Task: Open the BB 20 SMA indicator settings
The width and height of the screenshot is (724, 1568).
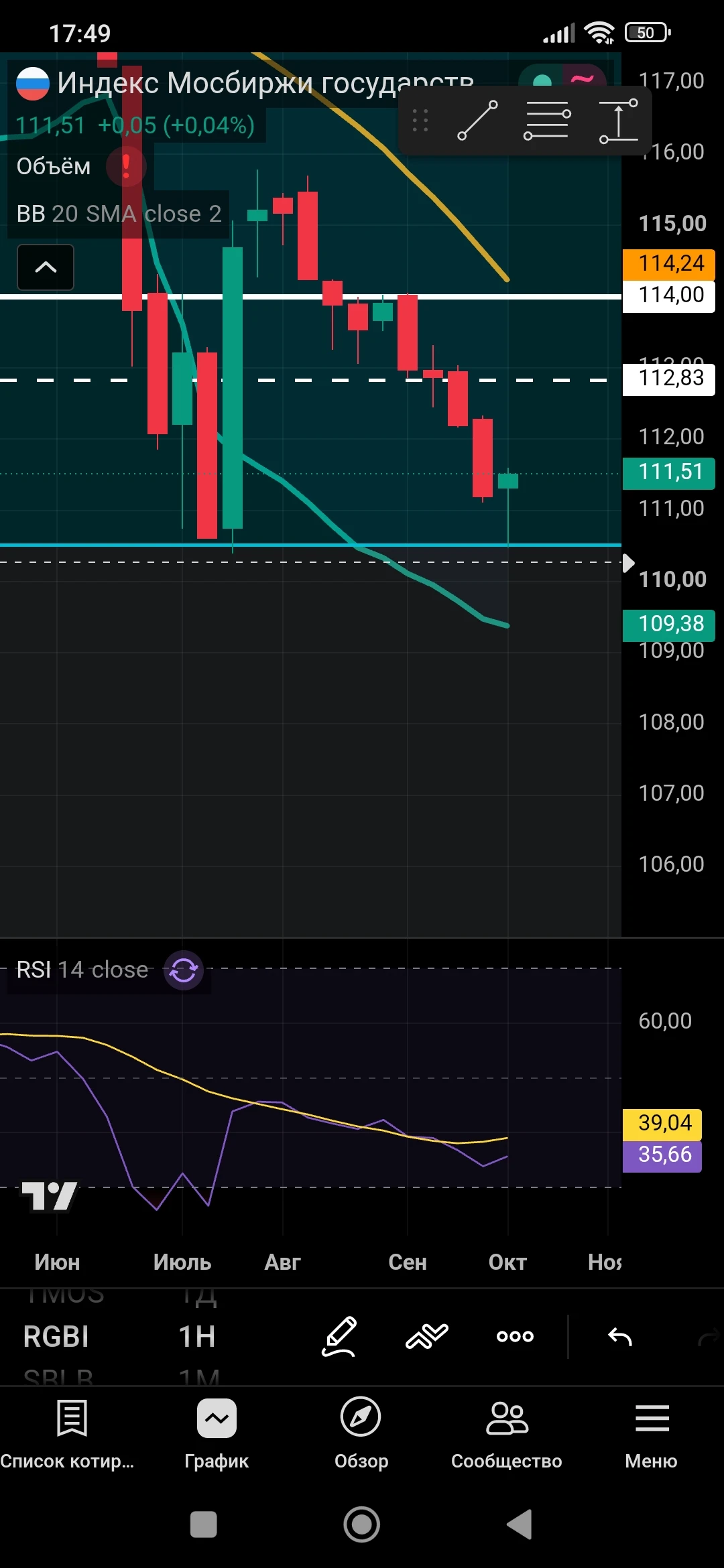Action: click(x=119, y=214)
